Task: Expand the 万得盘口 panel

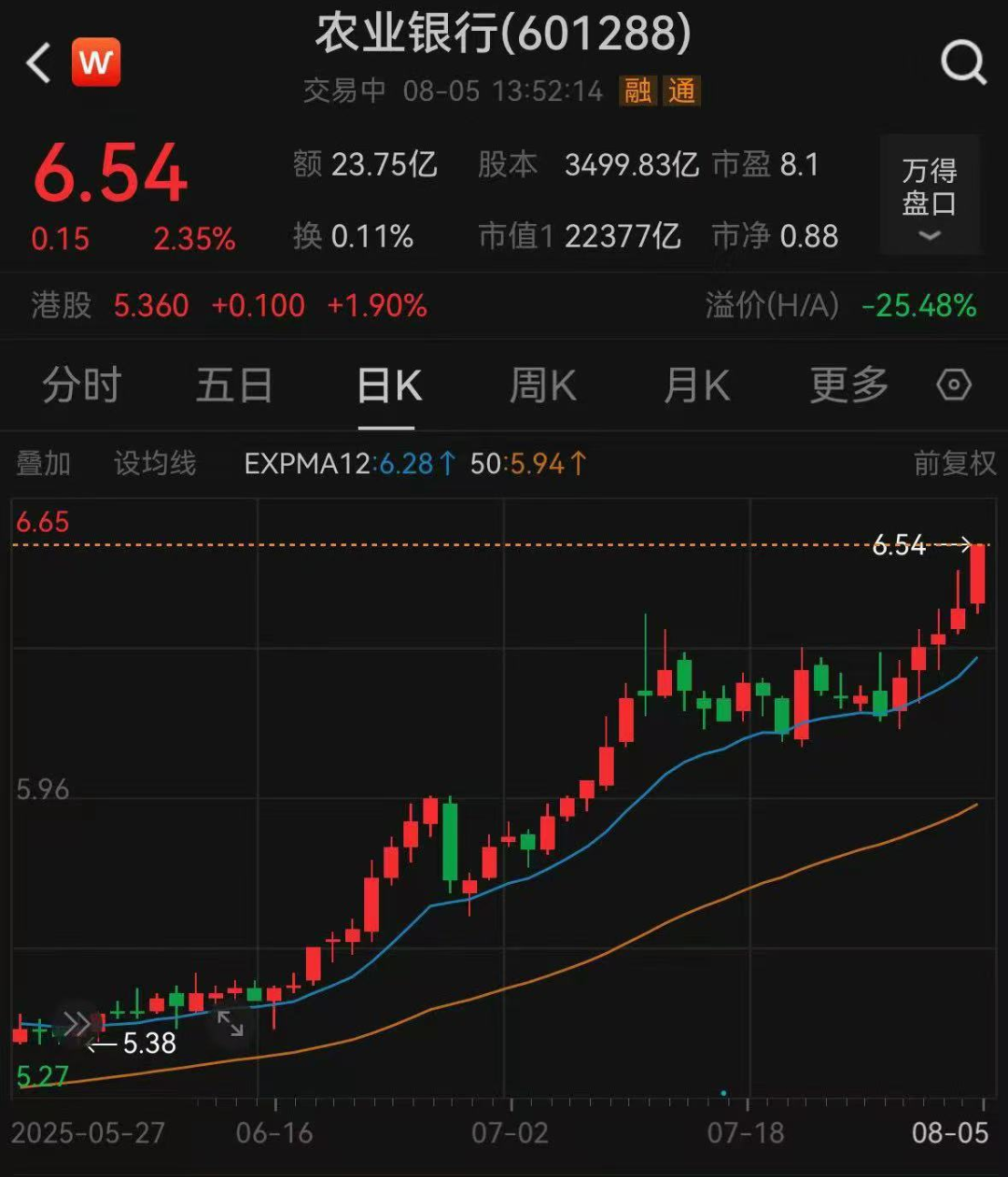Action: click(x=930, y=195)
